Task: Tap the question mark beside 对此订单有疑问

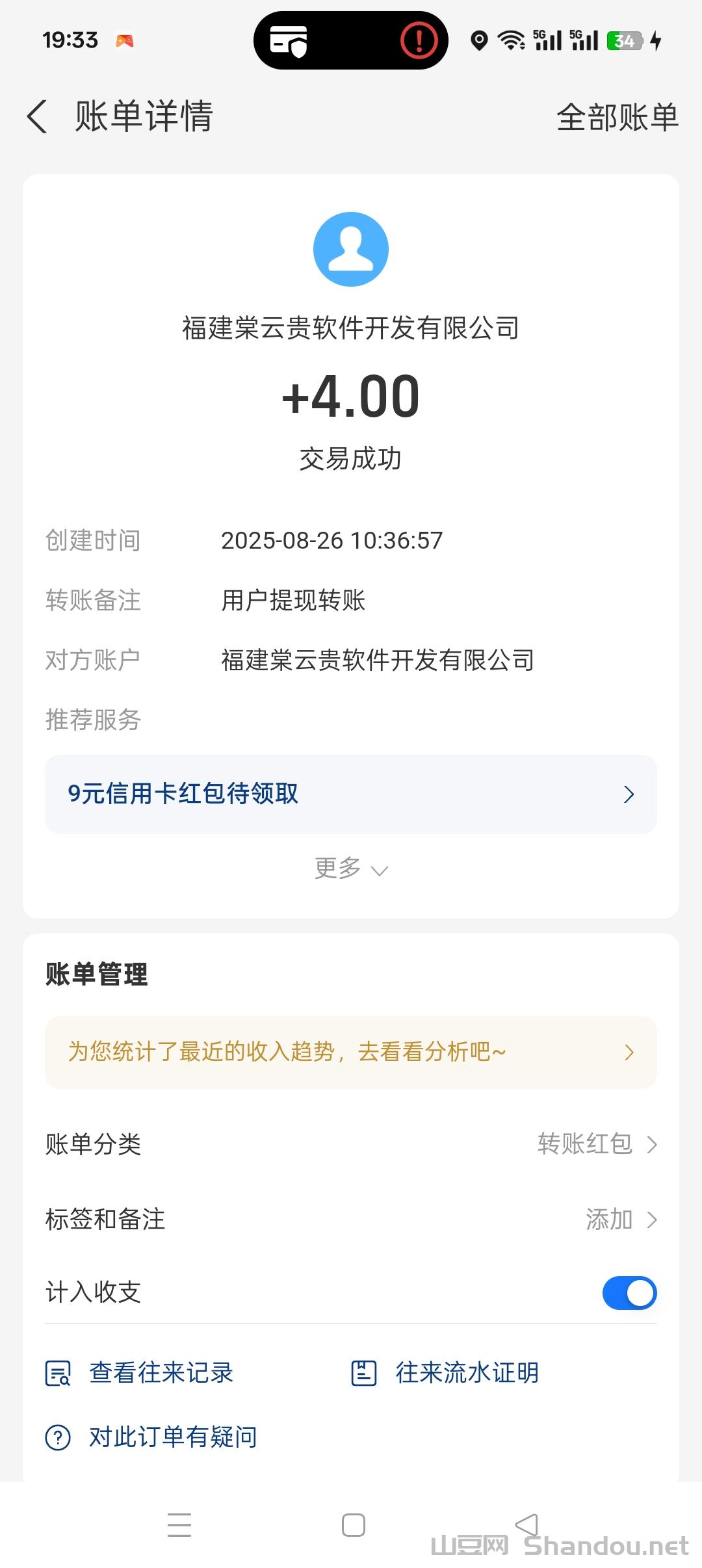Action: tap(58, 1437)
